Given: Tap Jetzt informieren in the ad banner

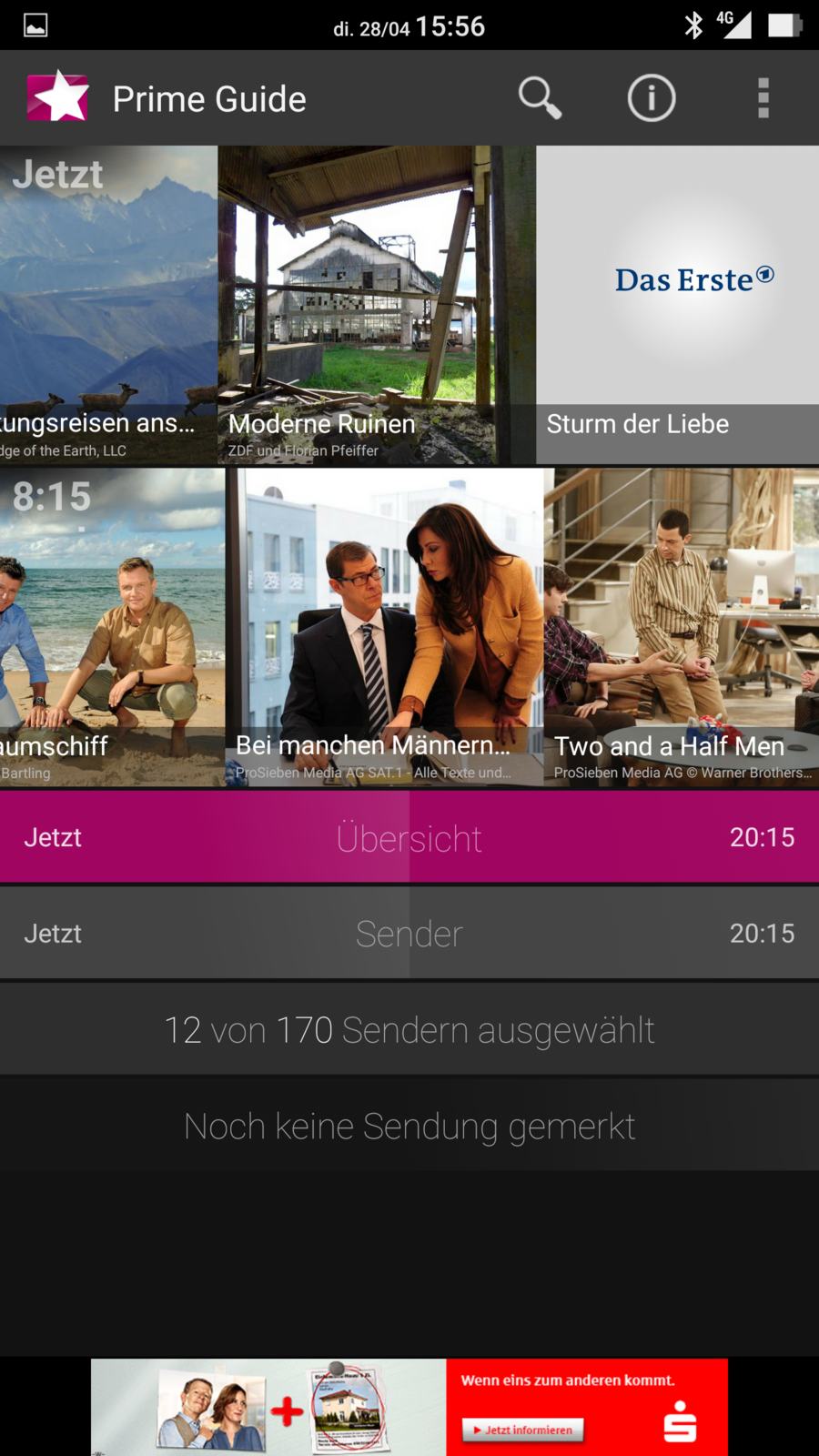Looking at the screenshot, I should pos(523,1430).
